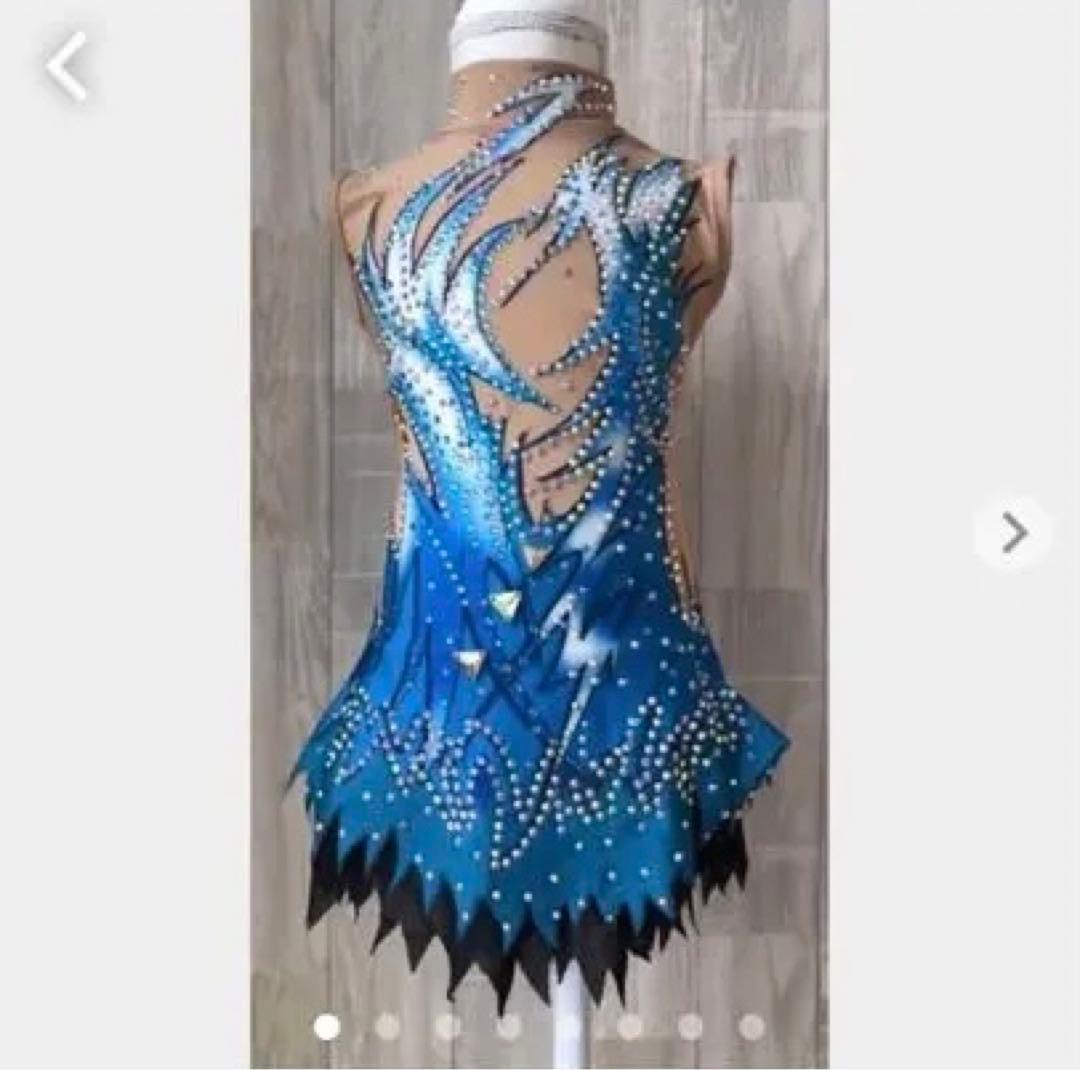Go back with the top-left arrow
Viewport: 1080px width, 1070px height.
[x=67, y=66]
